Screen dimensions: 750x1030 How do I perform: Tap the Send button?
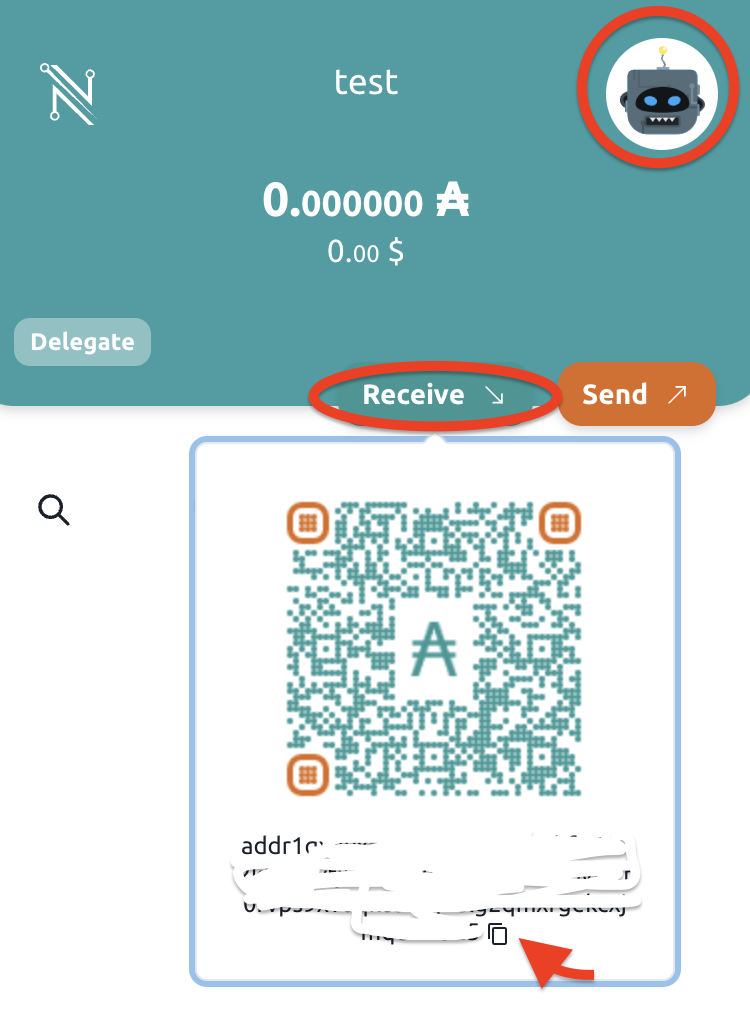[636, 394]
